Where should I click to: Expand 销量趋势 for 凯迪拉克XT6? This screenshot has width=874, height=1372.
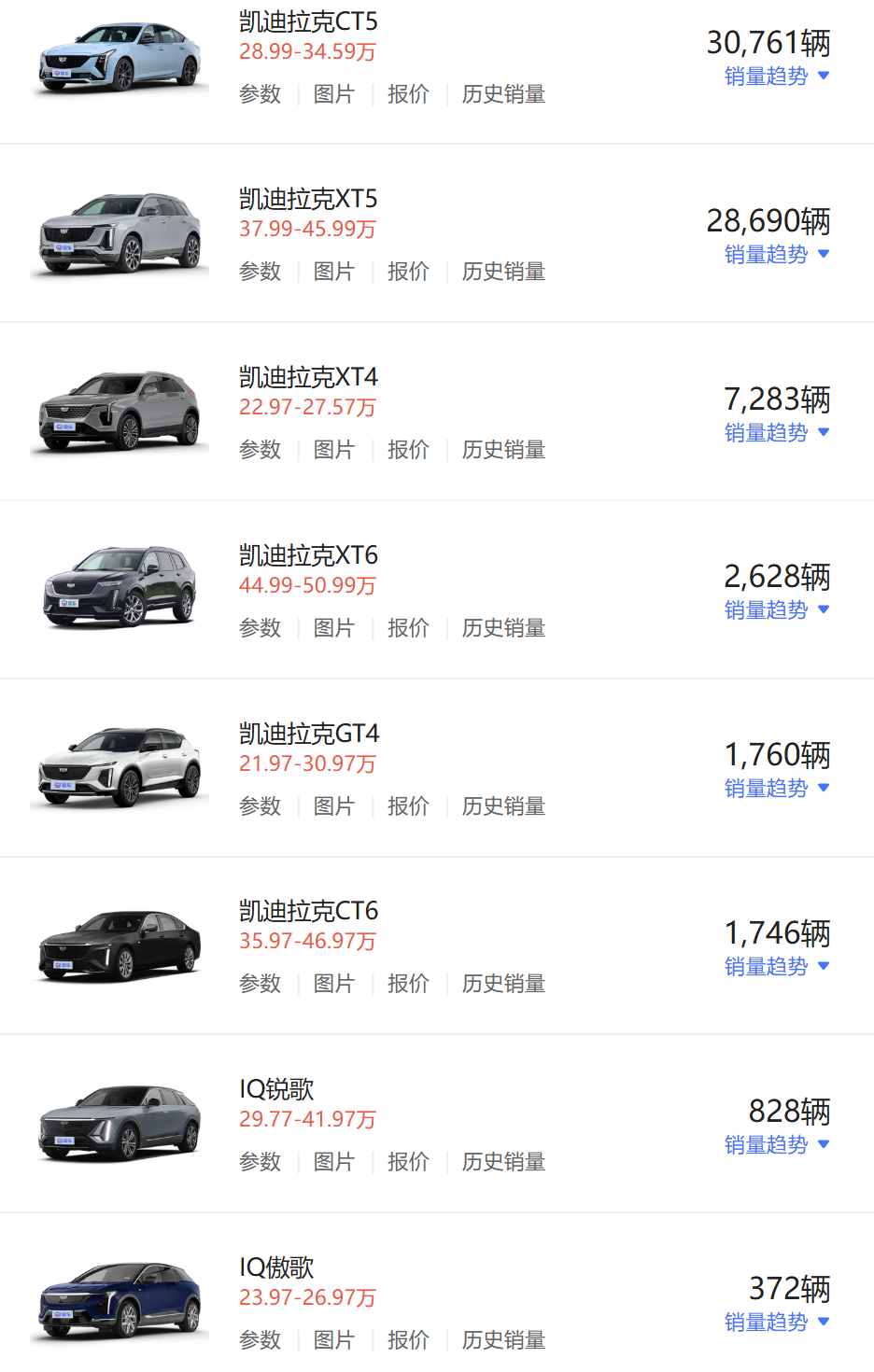tap(776, 610)
